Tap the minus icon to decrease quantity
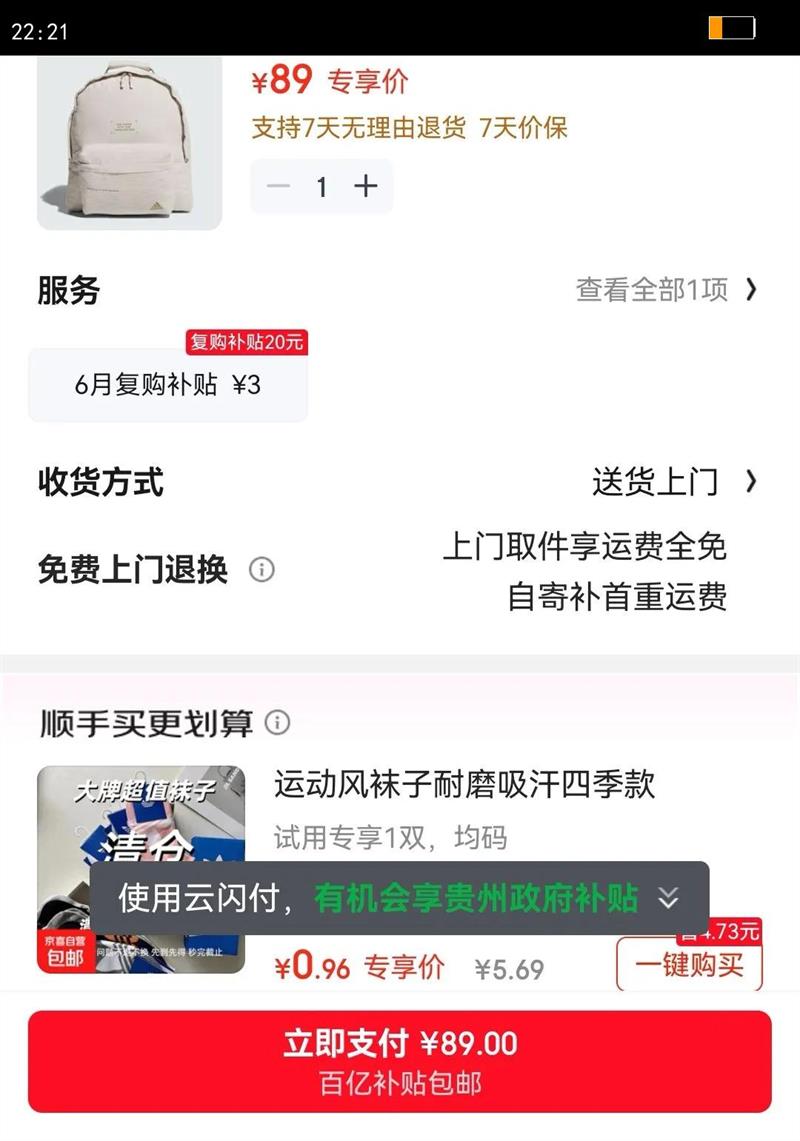This screenshot has width=800, height=1141. [x=277, y=187]
